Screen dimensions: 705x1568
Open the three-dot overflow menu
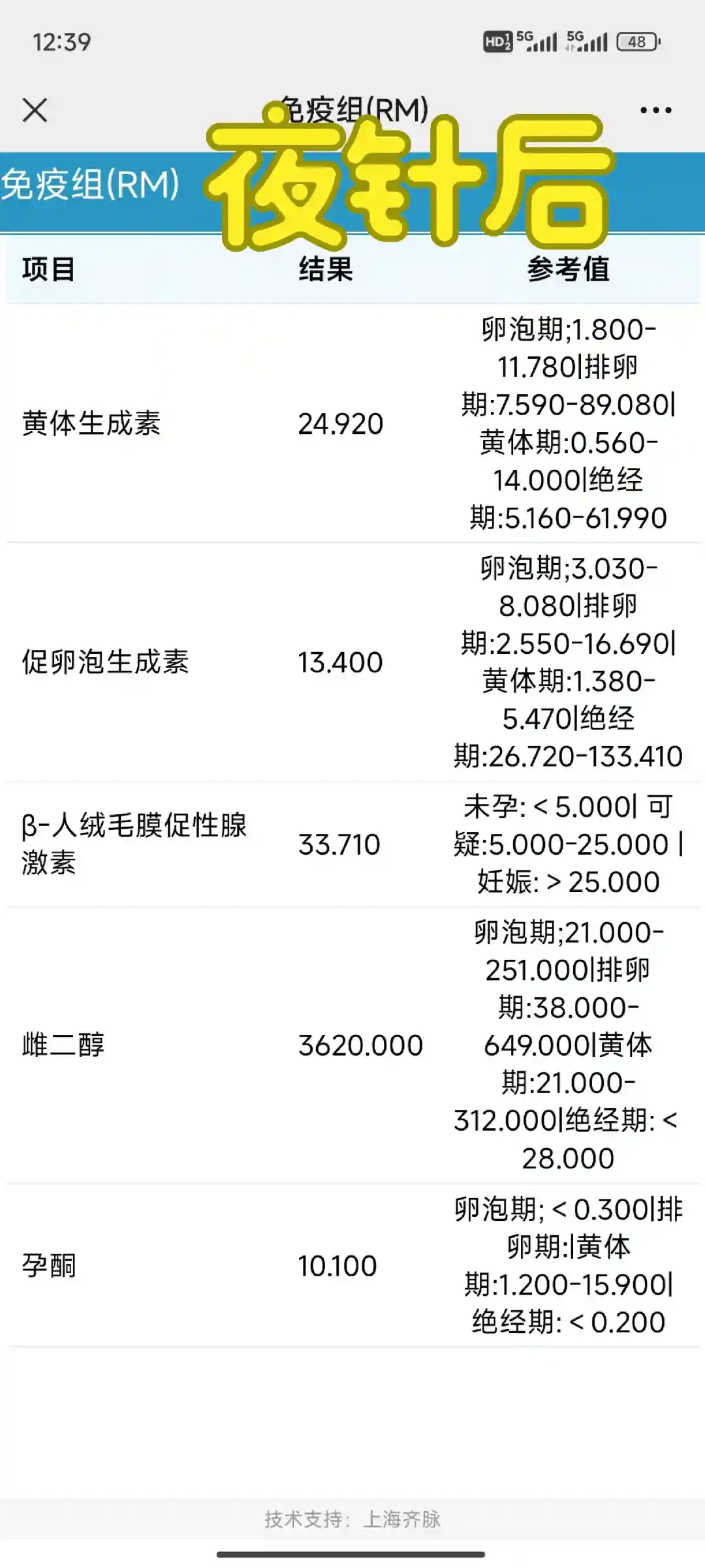click(x=655, y=110)
